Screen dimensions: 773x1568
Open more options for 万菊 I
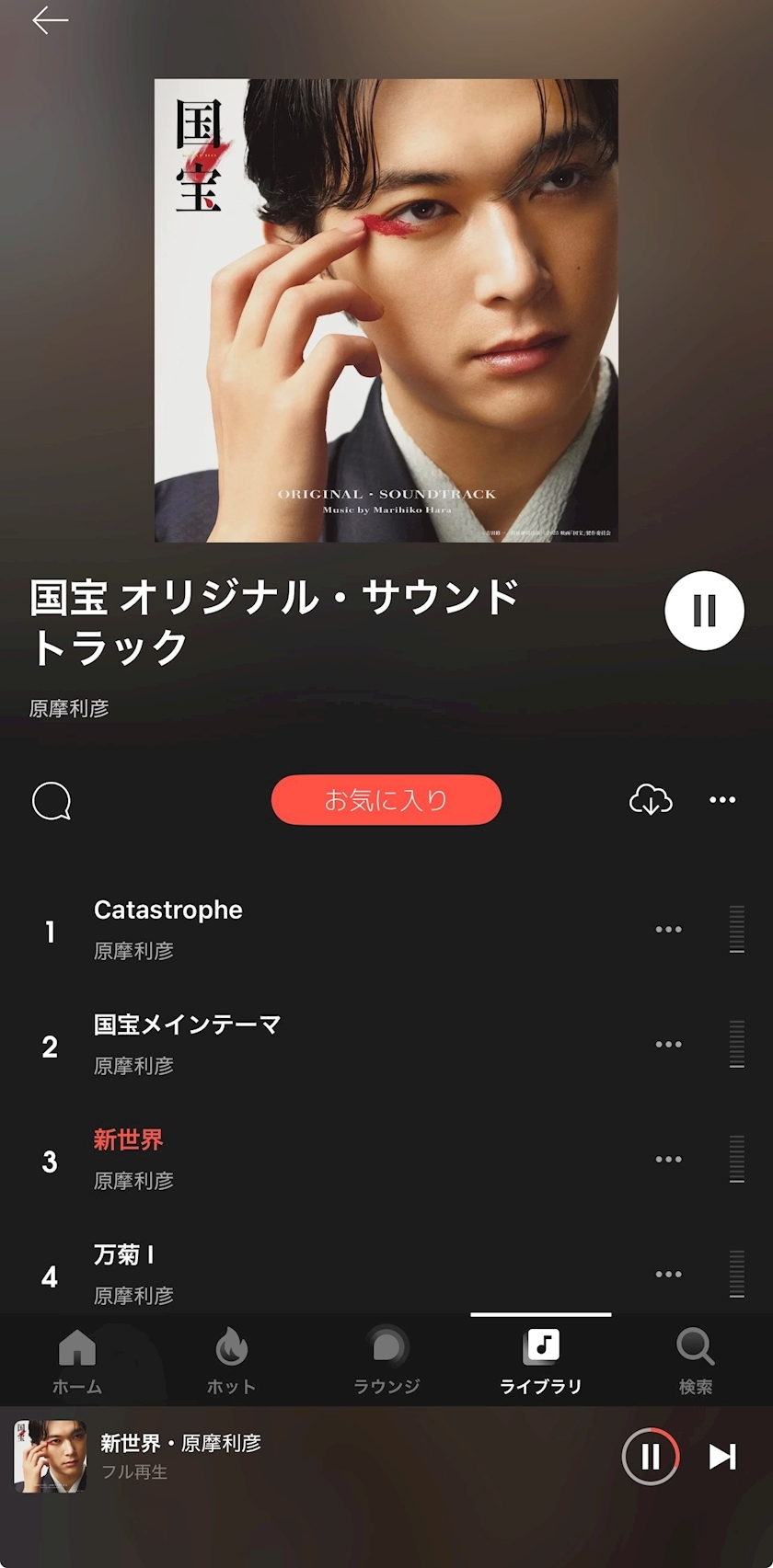(x=669, y=1274)
